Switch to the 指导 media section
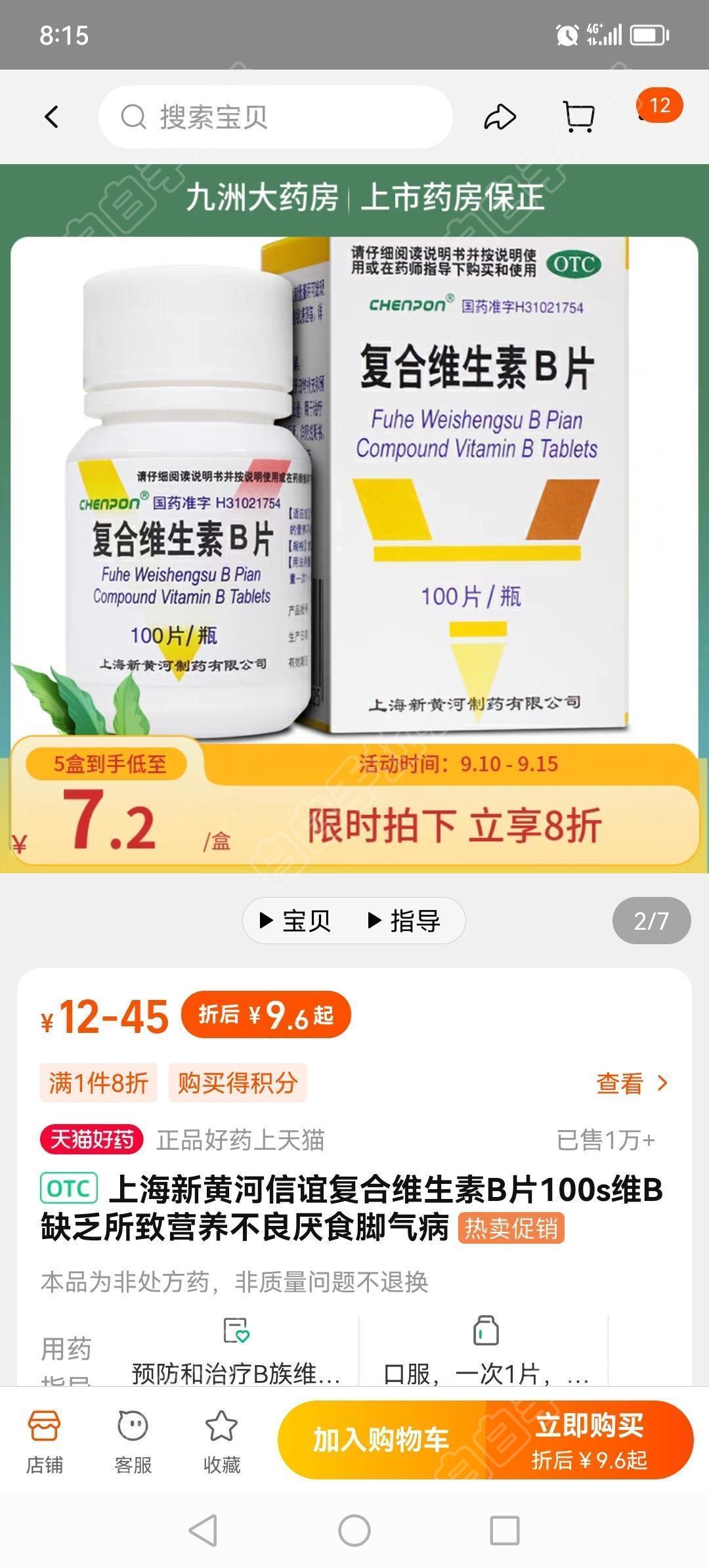This screenshot has height=1568, width=709. coord(404,921)
